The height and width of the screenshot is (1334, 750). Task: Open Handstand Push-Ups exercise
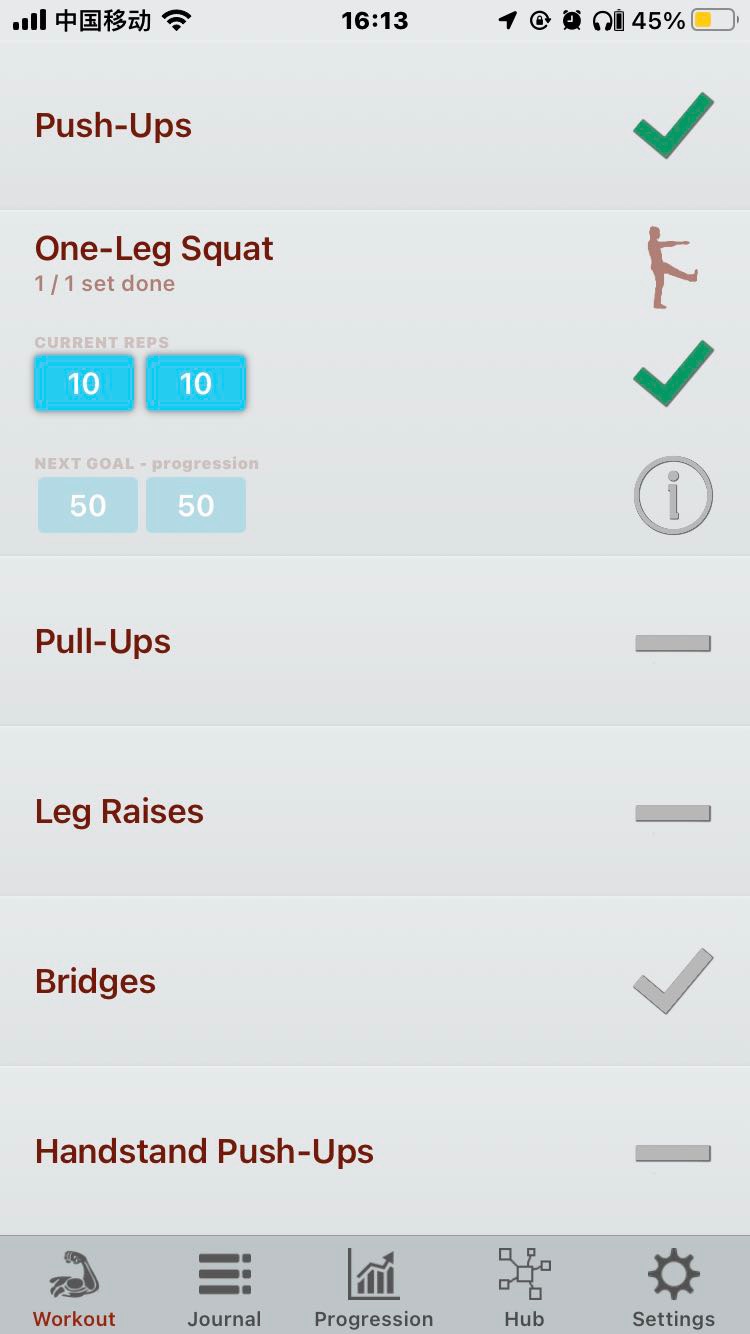pos(375,1151)
